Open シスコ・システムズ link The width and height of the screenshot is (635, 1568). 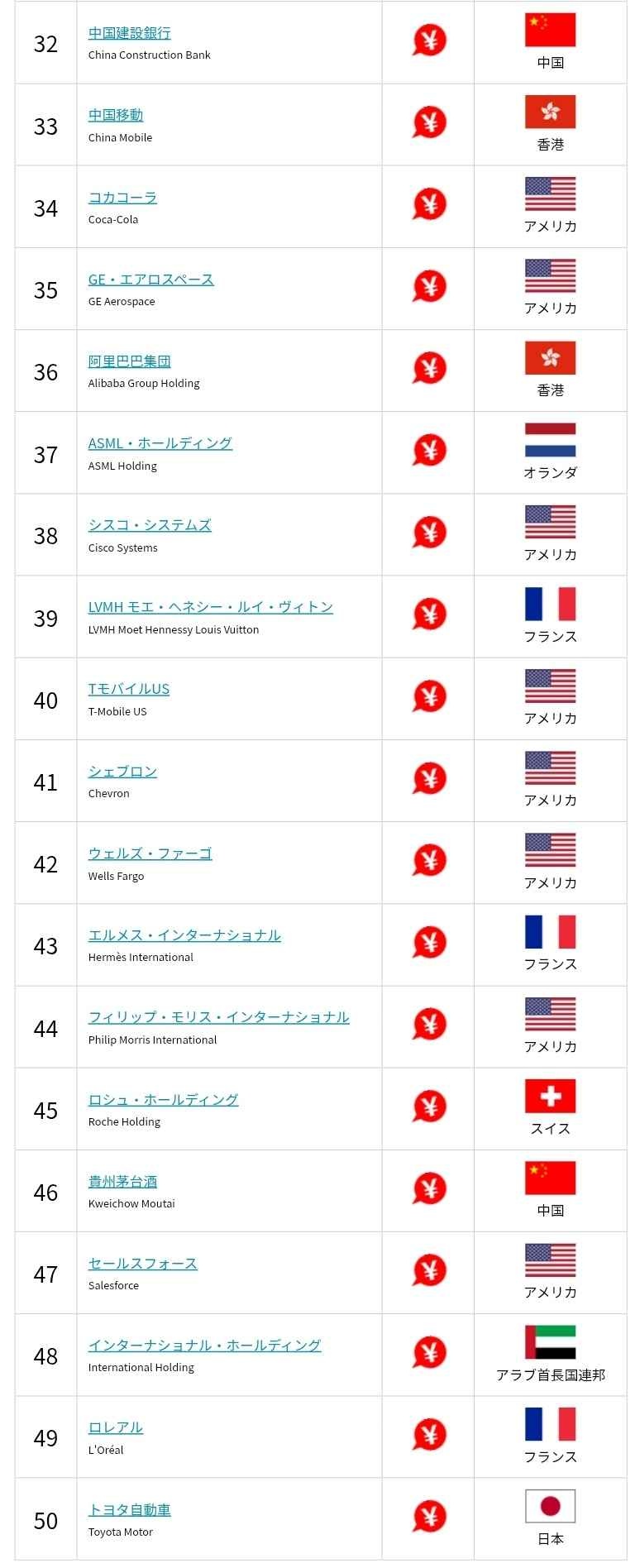pyautogui.click(x=150, y=525)
